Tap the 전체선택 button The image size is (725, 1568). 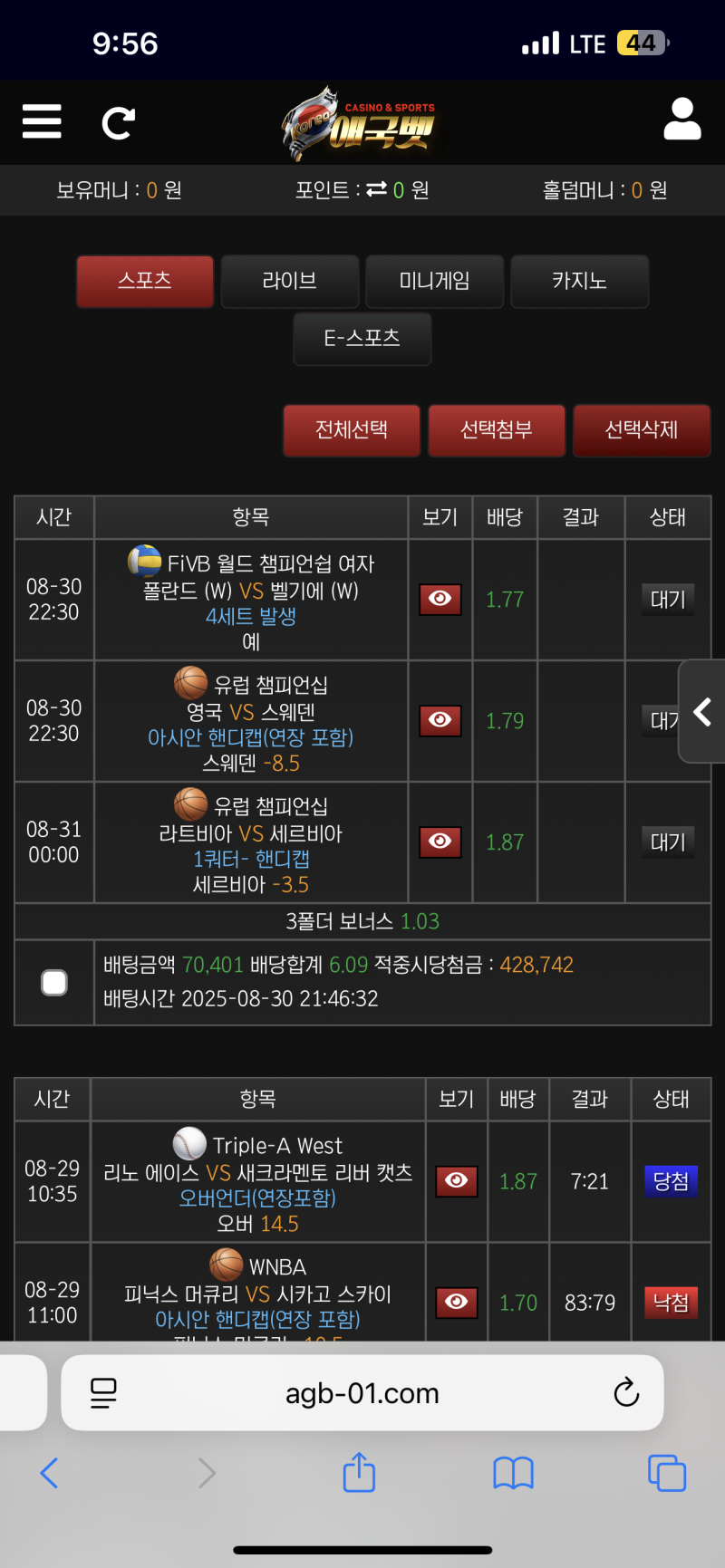tap(352, 429)
